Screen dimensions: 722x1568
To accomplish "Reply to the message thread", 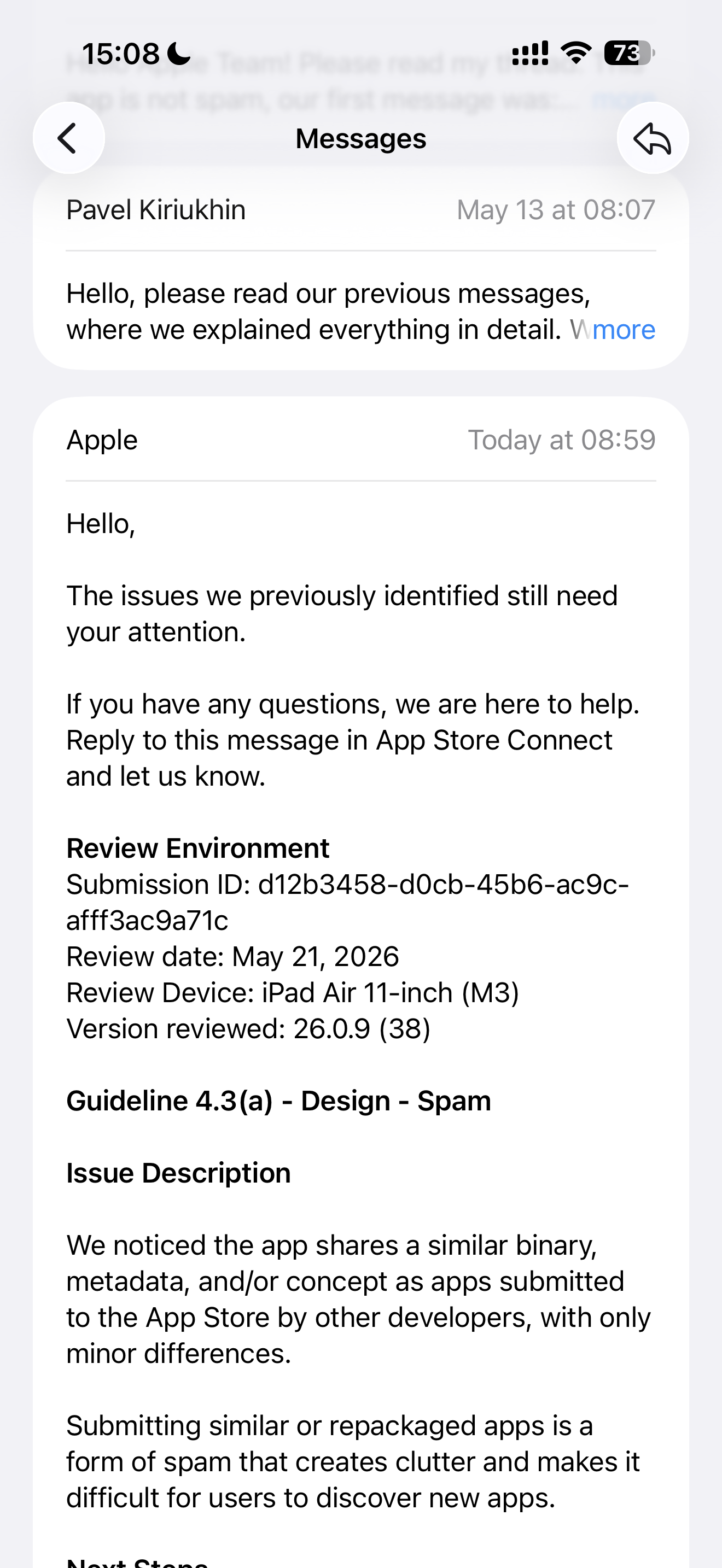I will (653, 138).
